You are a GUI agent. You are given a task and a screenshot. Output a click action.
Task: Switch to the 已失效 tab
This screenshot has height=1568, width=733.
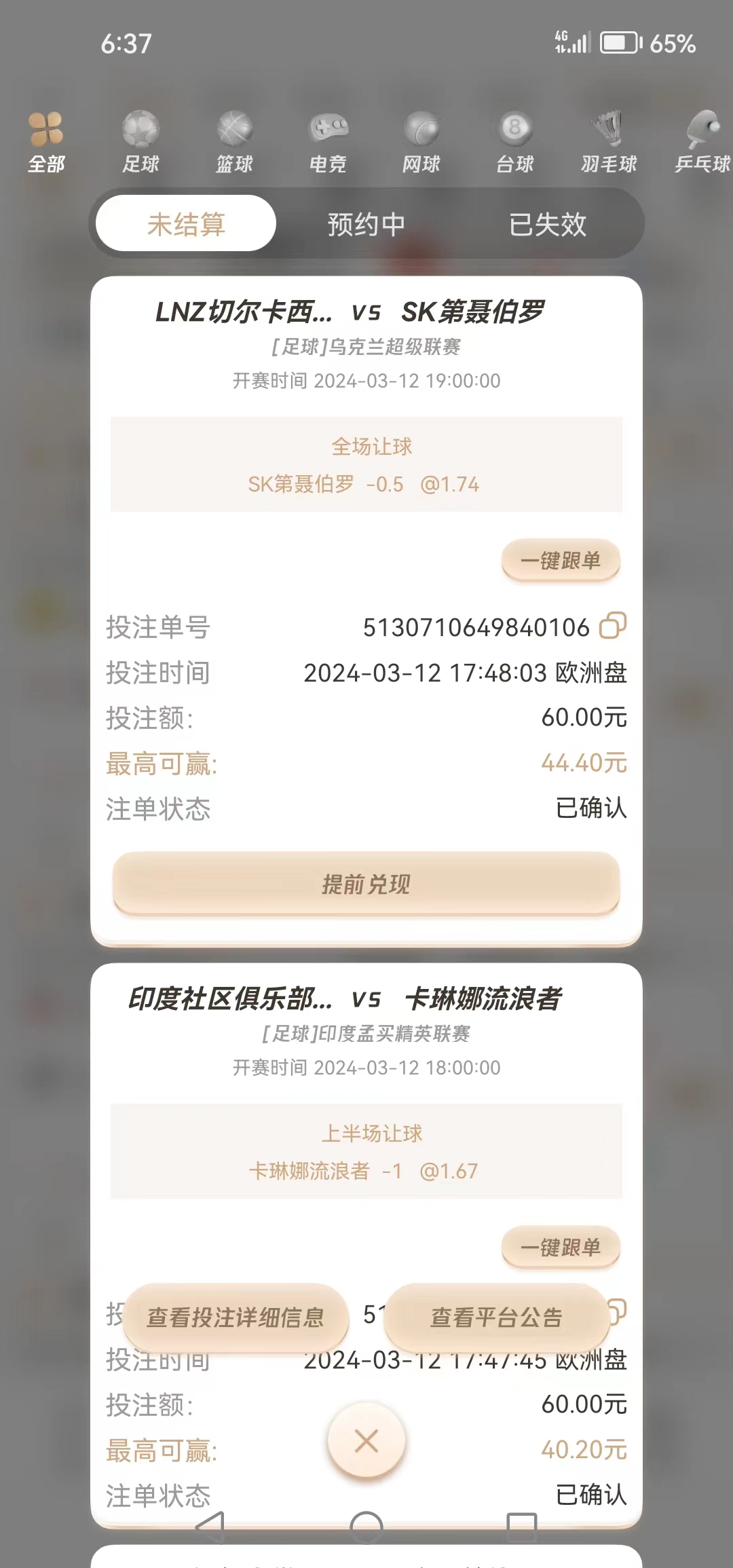click(x=547, y=224)
